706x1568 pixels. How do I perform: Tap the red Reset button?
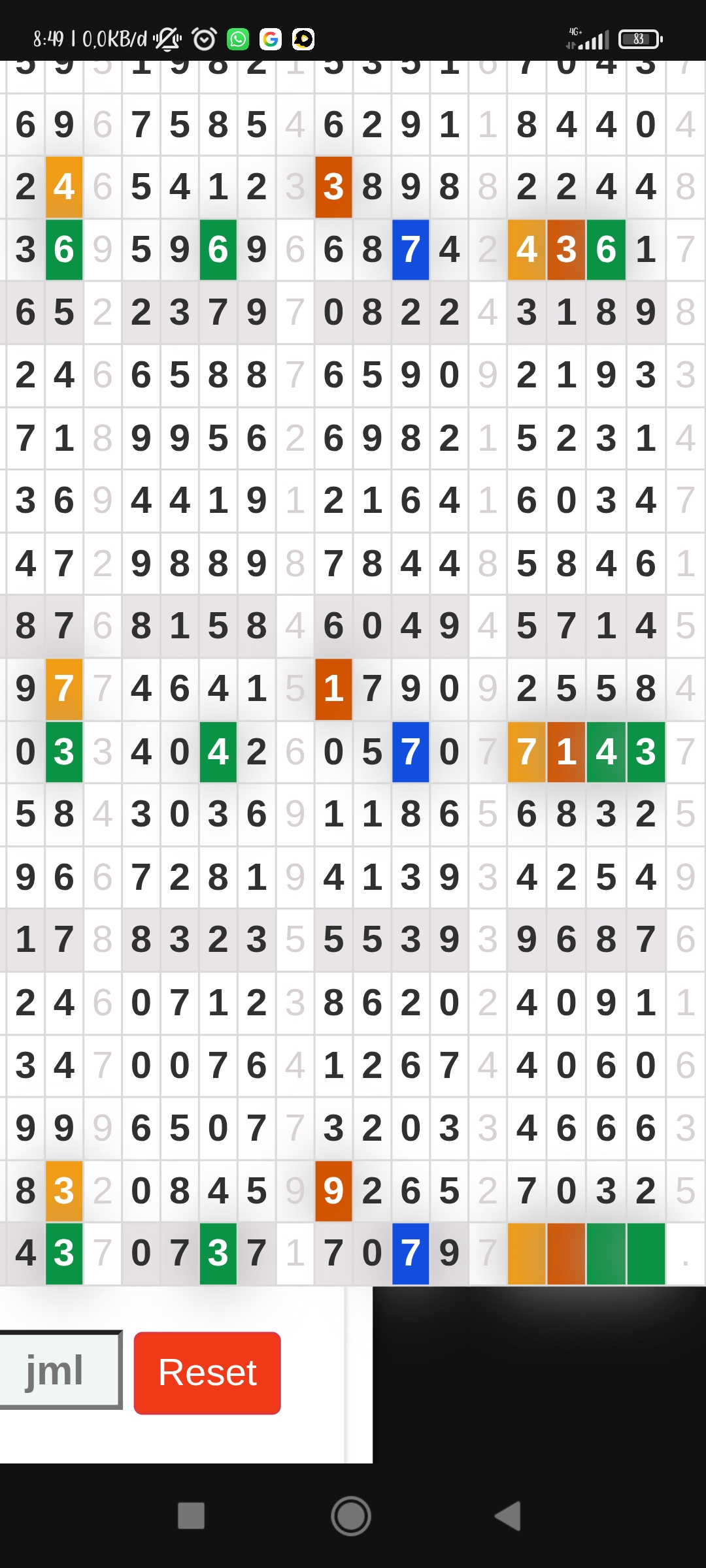click(x=207, y=1373)
